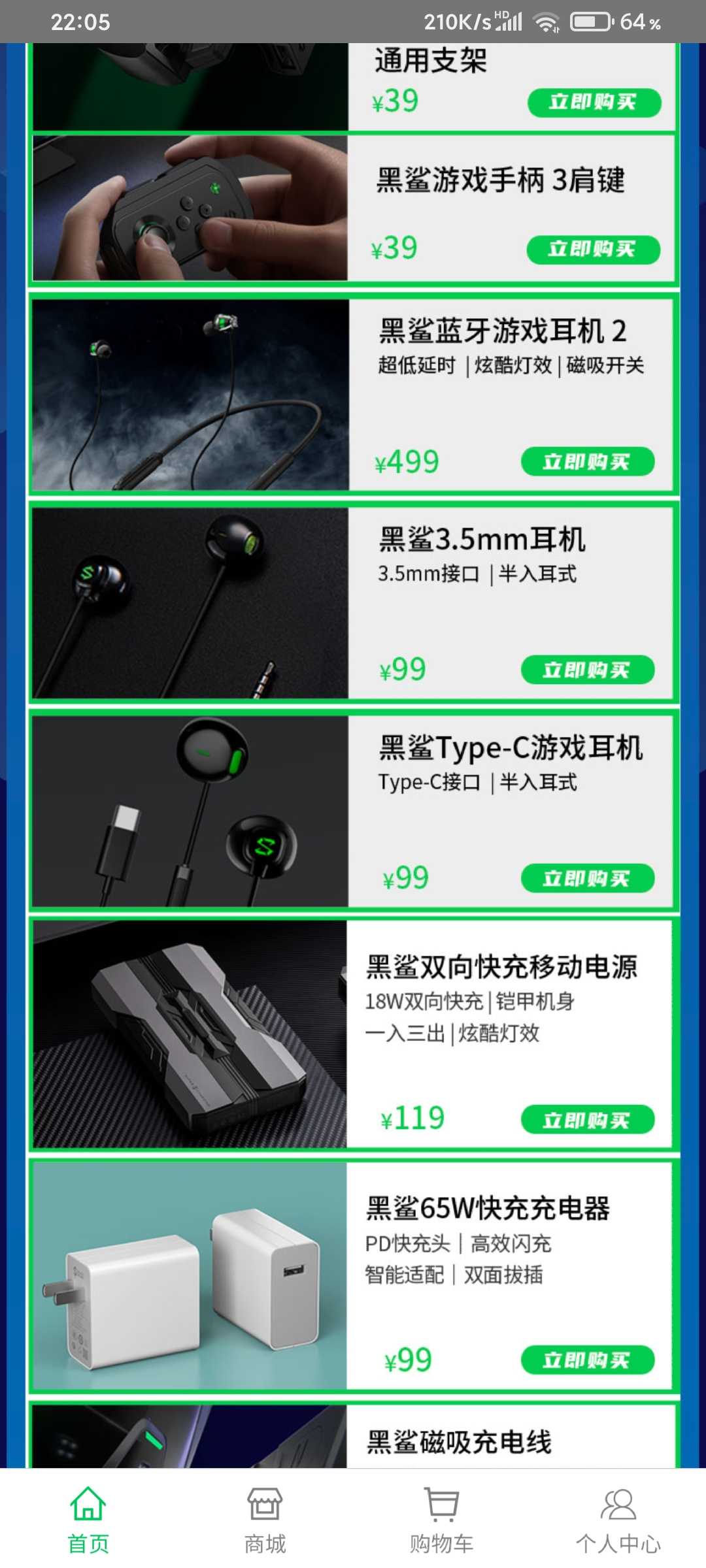Tap 立即购买 for 黑鲨双向快充移动电源
706x1568 pixels.
point(588,1120)
